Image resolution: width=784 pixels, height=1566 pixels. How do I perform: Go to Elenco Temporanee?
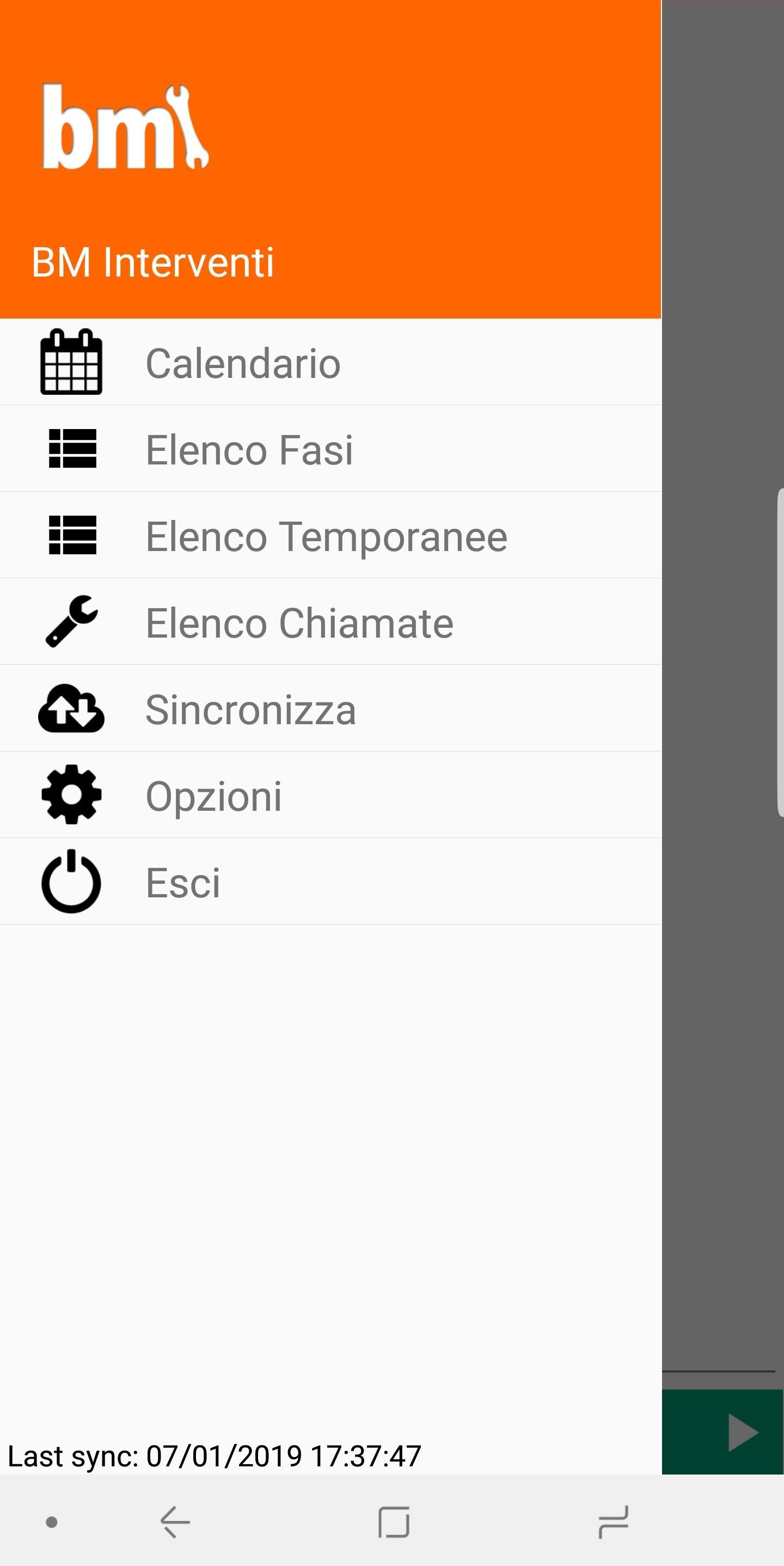tap(330, 536)
